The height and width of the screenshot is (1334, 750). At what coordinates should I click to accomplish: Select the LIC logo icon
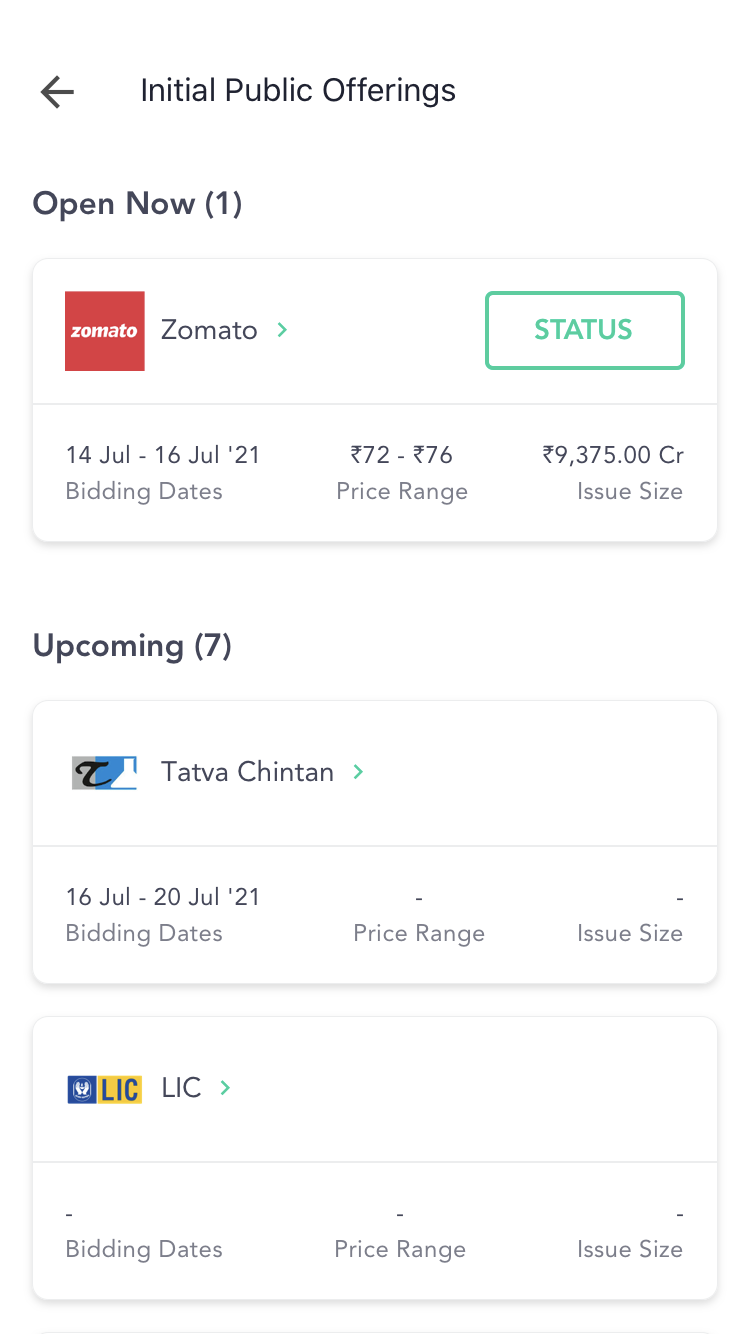(x=104, y=1088)
